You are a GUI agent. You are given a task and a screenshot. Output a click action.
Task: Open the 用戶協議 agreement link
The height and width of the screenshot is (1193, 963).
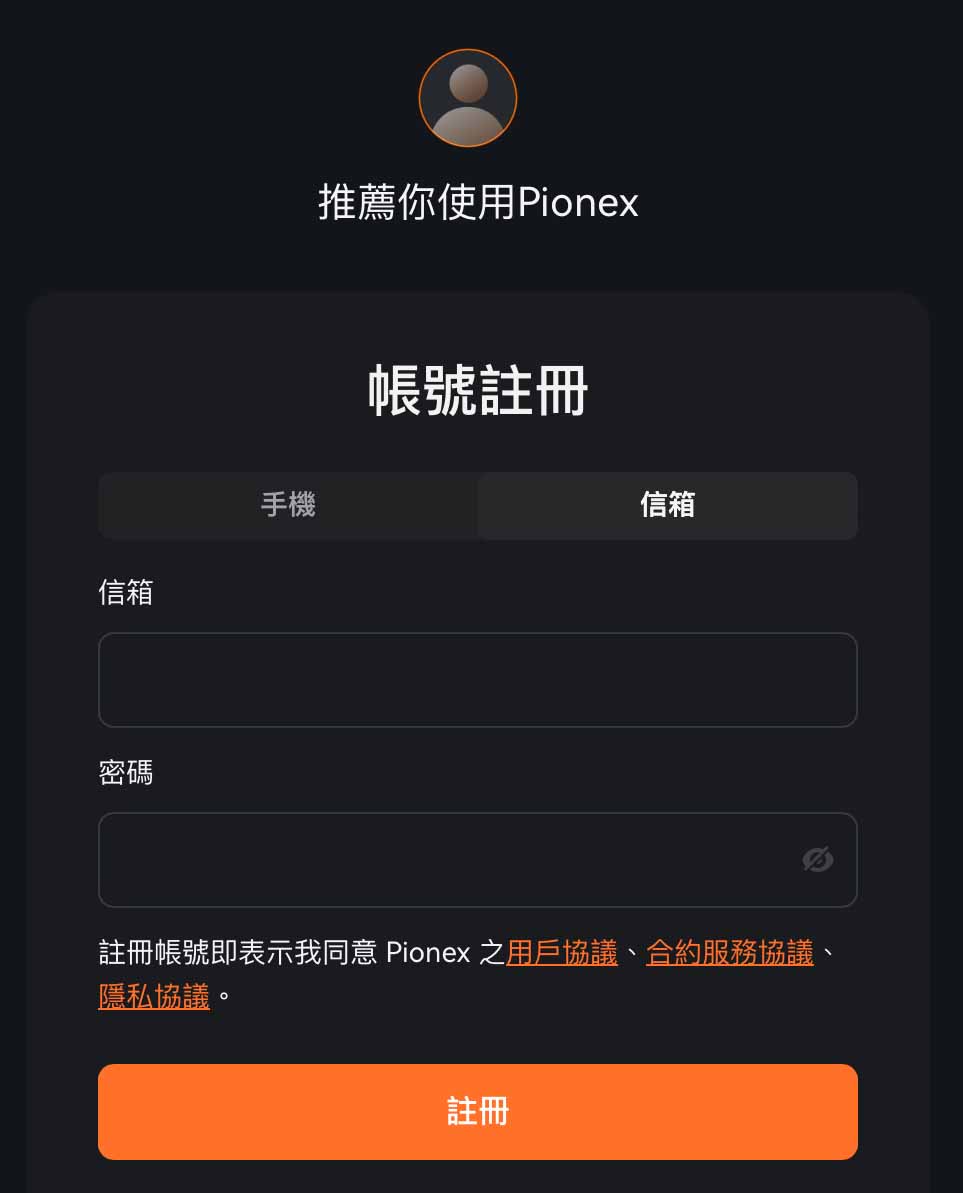pos(562,953)
